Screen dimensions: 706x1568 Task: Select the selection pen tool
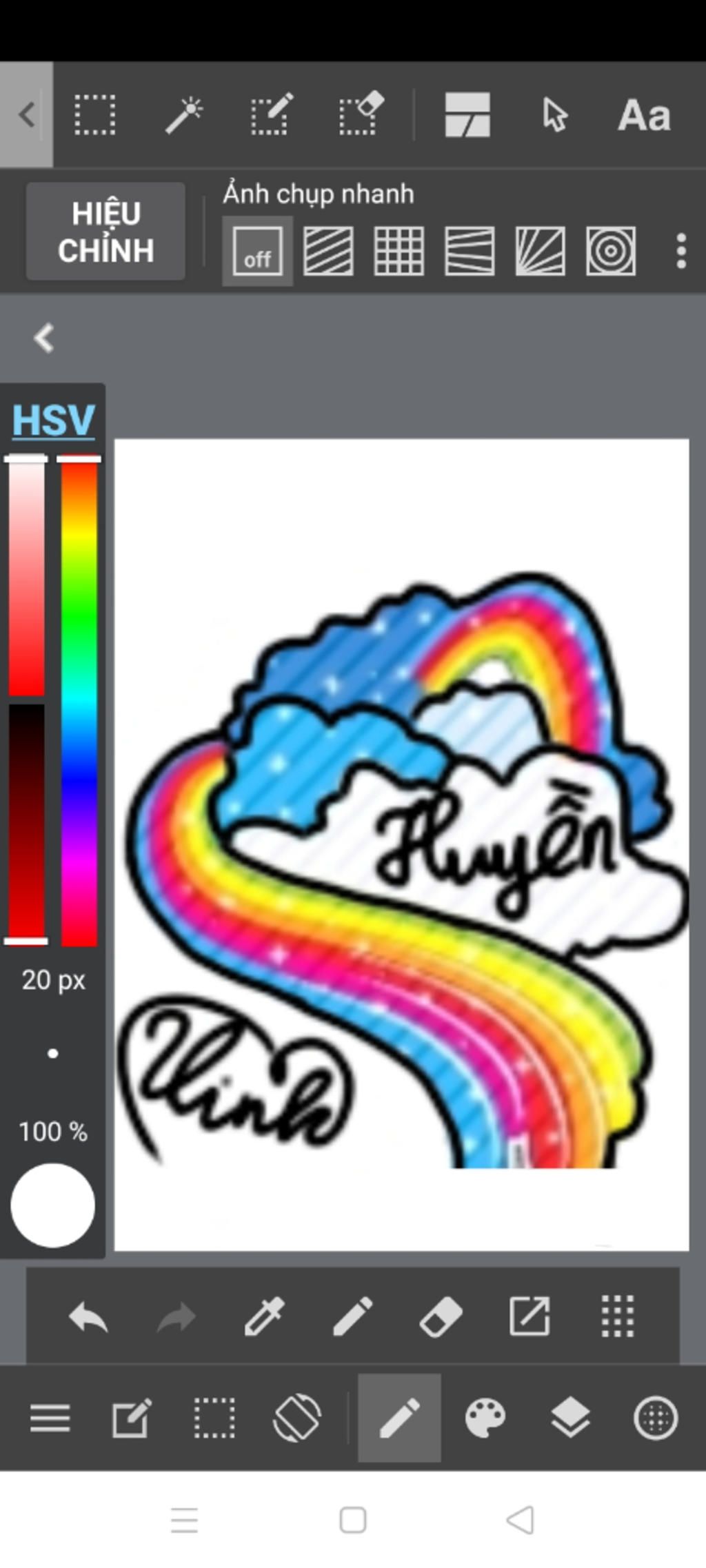(272, 115)
